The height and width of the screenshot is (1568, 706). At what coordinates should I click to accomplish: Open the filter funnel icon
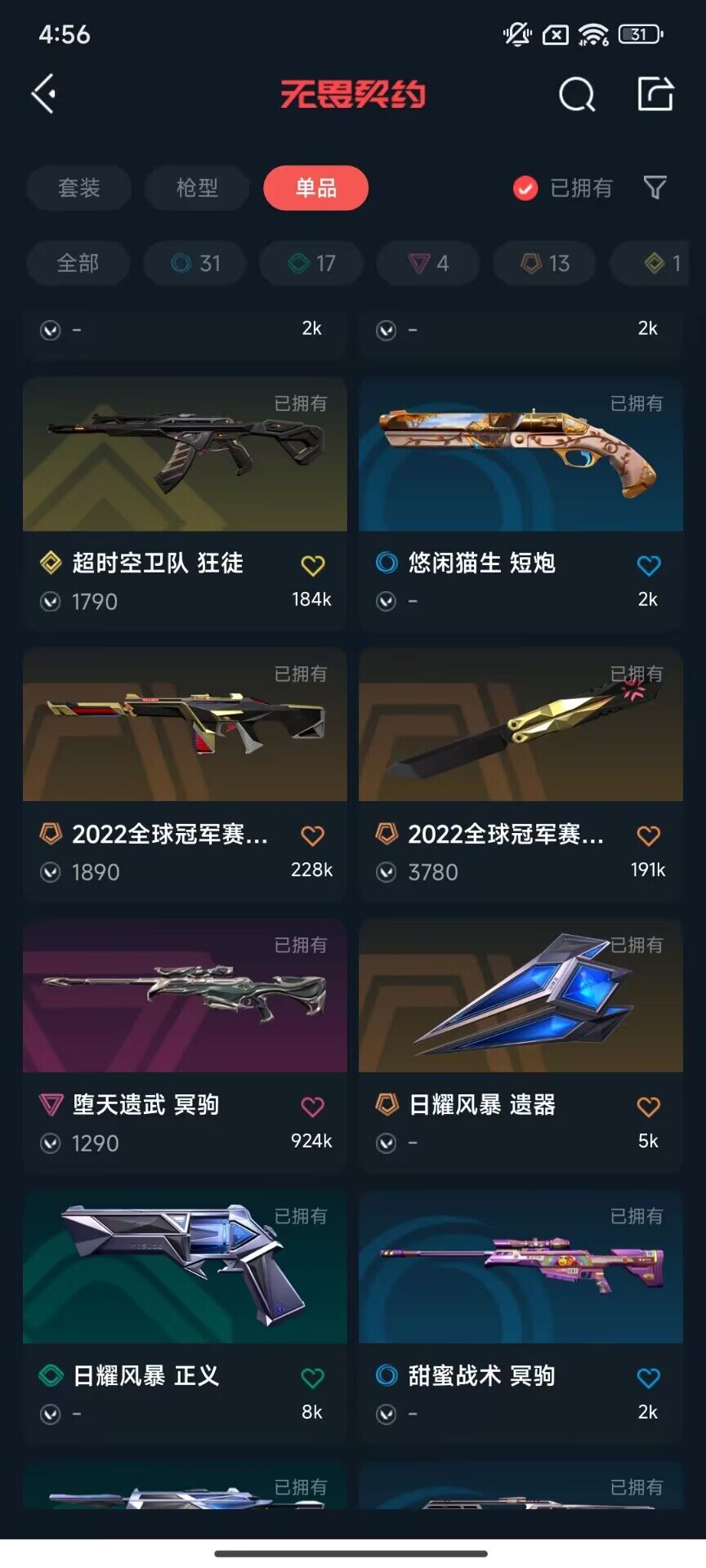[x=655, y=188]
